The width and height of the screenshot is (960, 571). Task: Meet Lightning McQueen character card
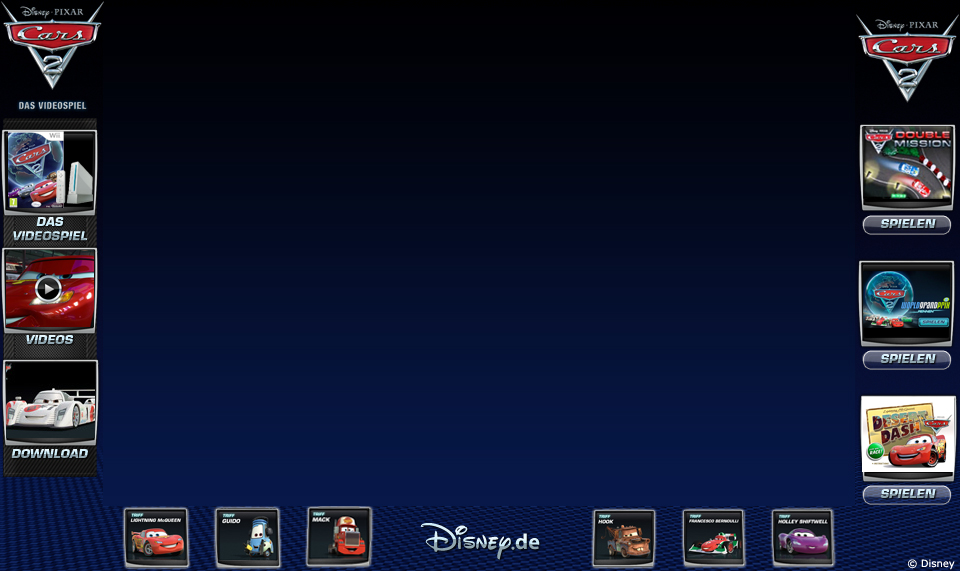click(x=156, y=537)
